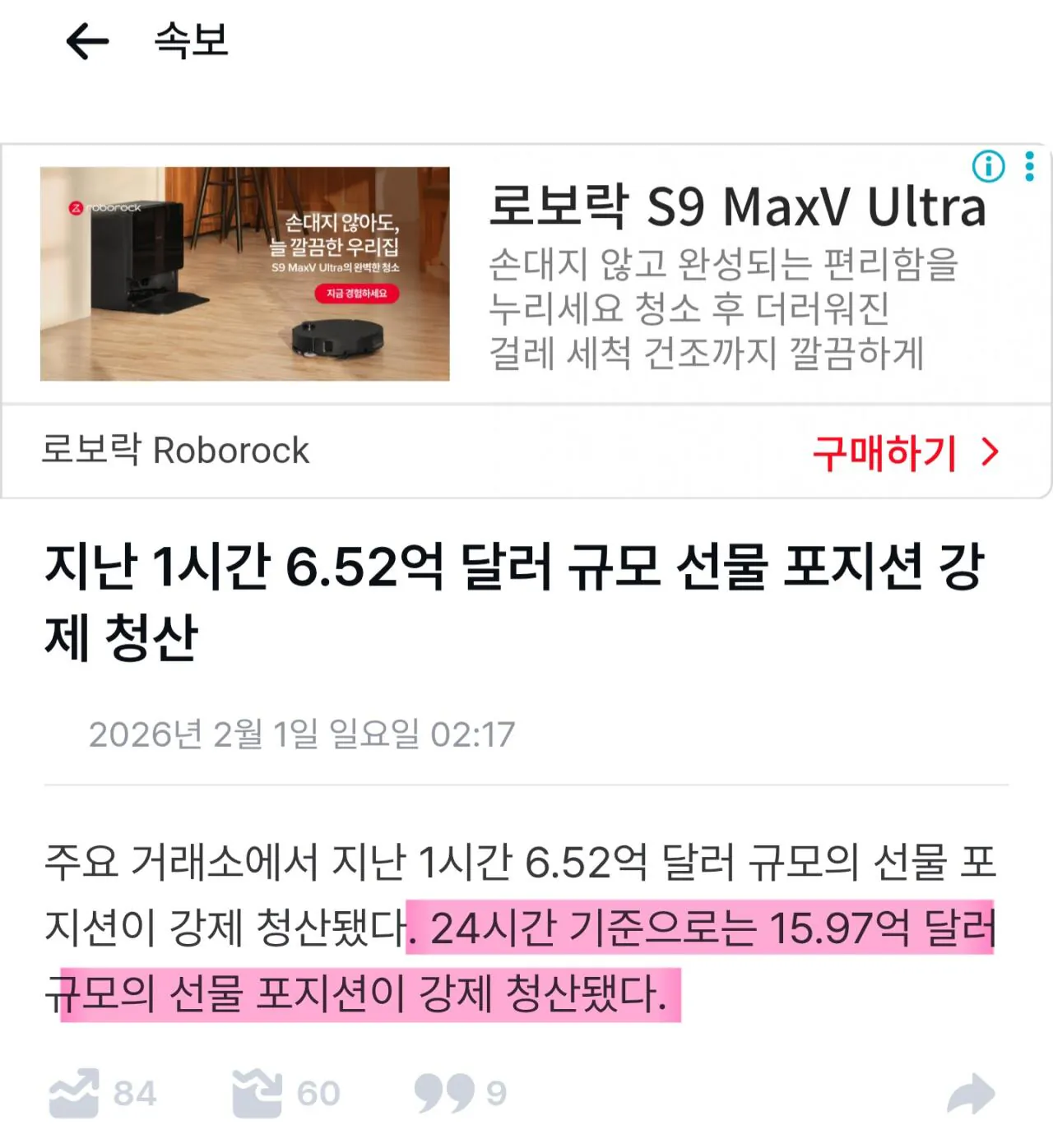
Task: Go back from the 속보 page
Action: 87,41
